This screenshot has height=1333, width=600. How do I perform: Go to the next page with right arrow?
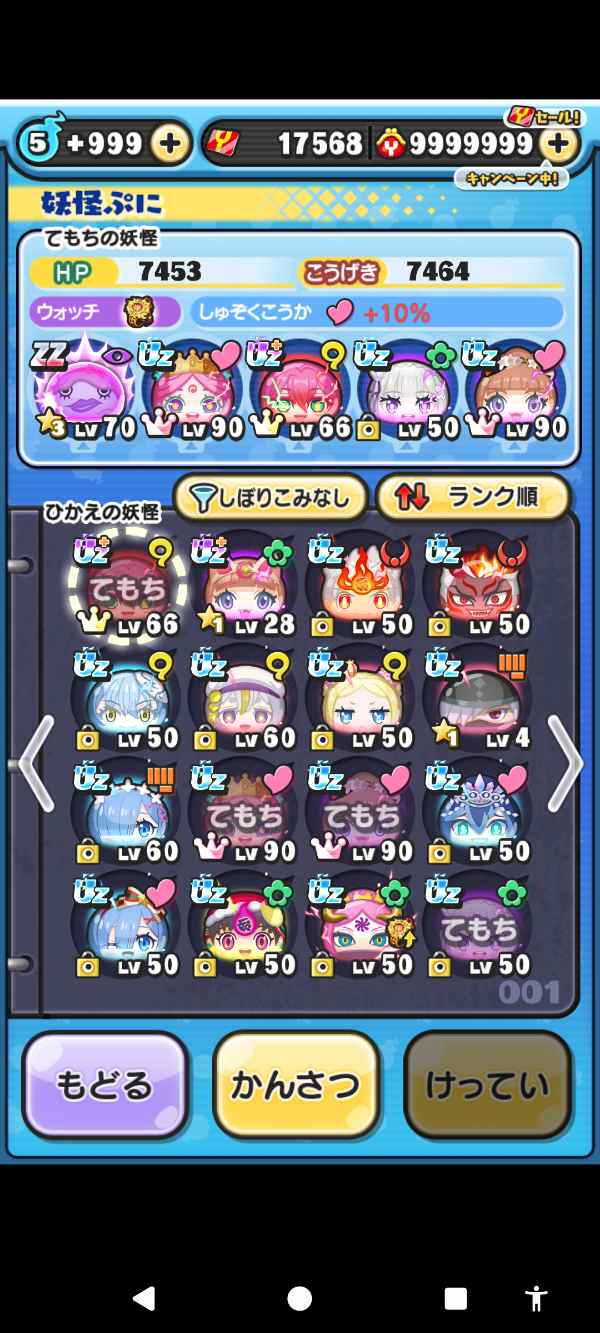[x=564, y=764]
